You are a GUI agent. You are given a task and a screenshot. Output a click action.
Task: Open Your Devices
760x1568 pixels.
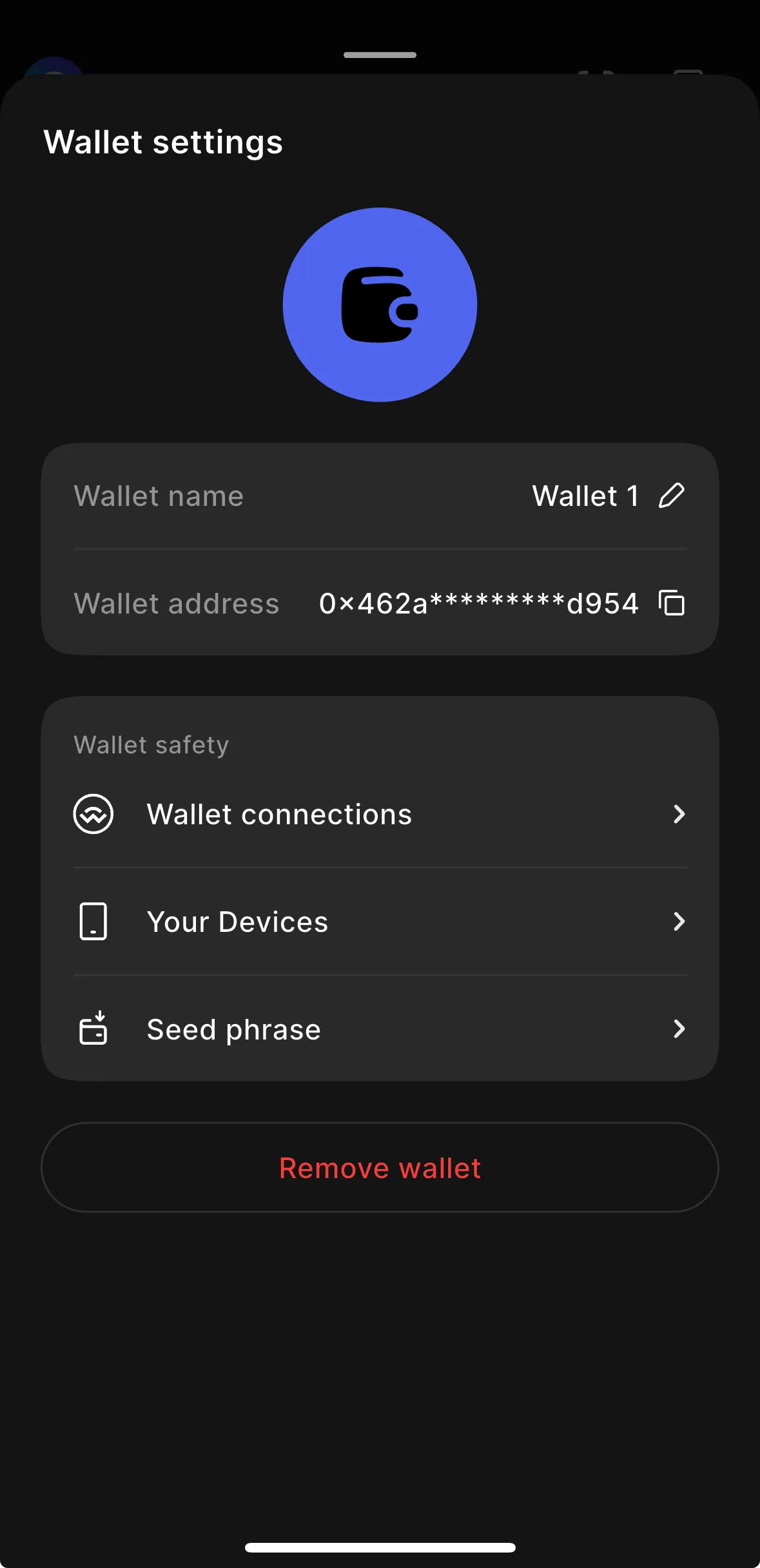click(379, 922)
